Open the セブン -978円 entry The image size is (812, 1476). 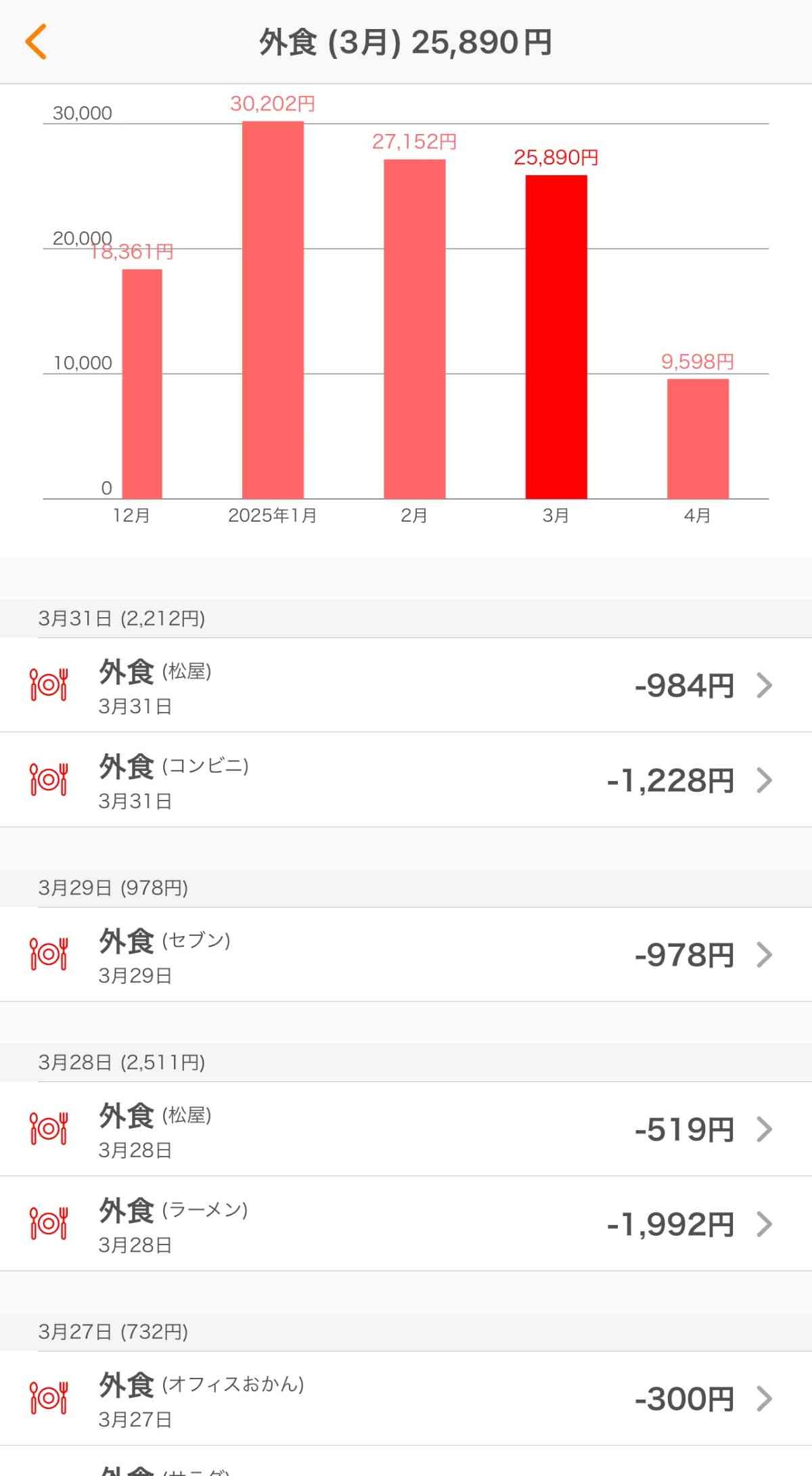pos(406,954)
